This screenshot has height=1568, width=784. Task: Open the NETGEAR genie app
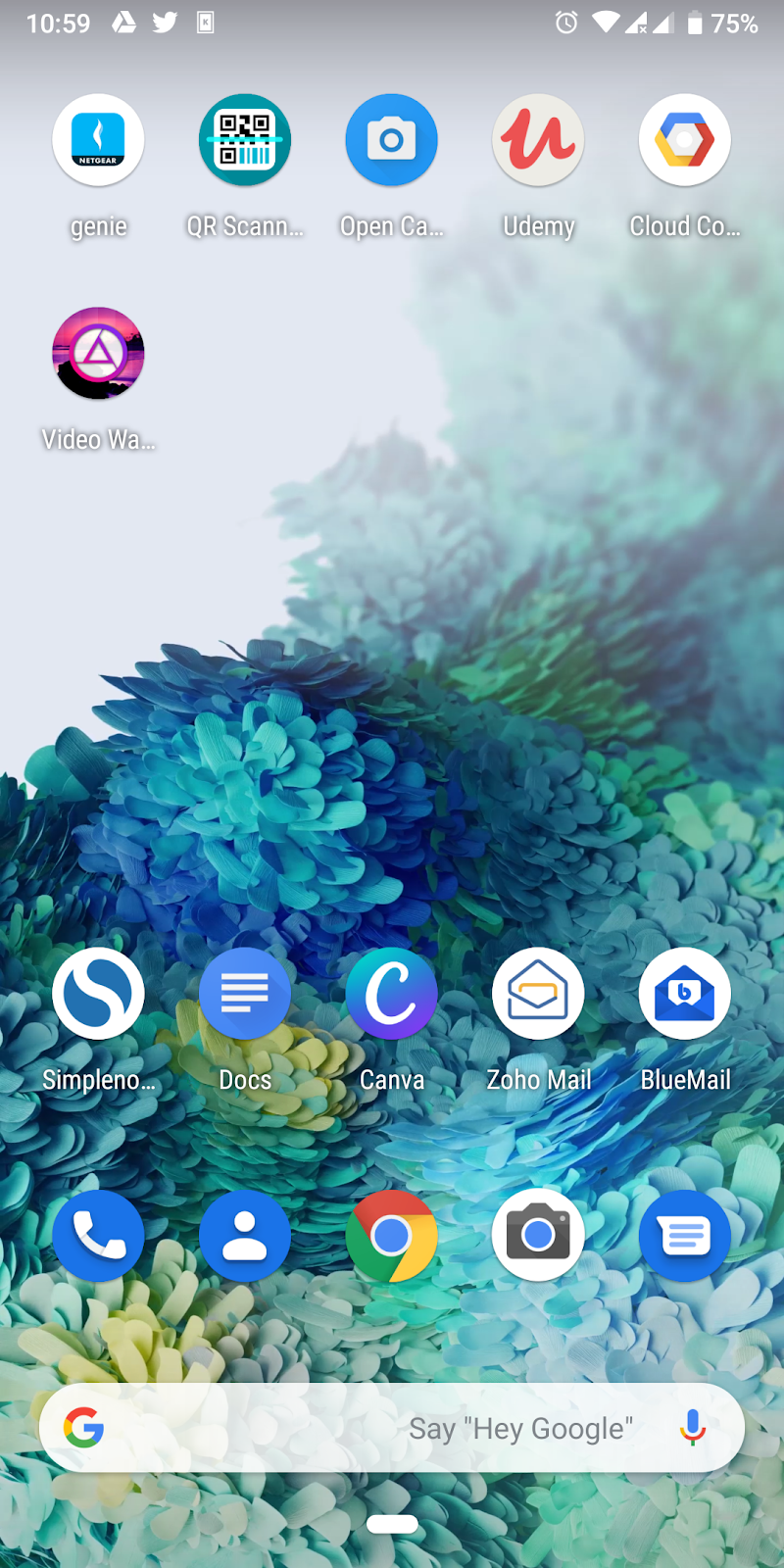click(x=98, y=140)
